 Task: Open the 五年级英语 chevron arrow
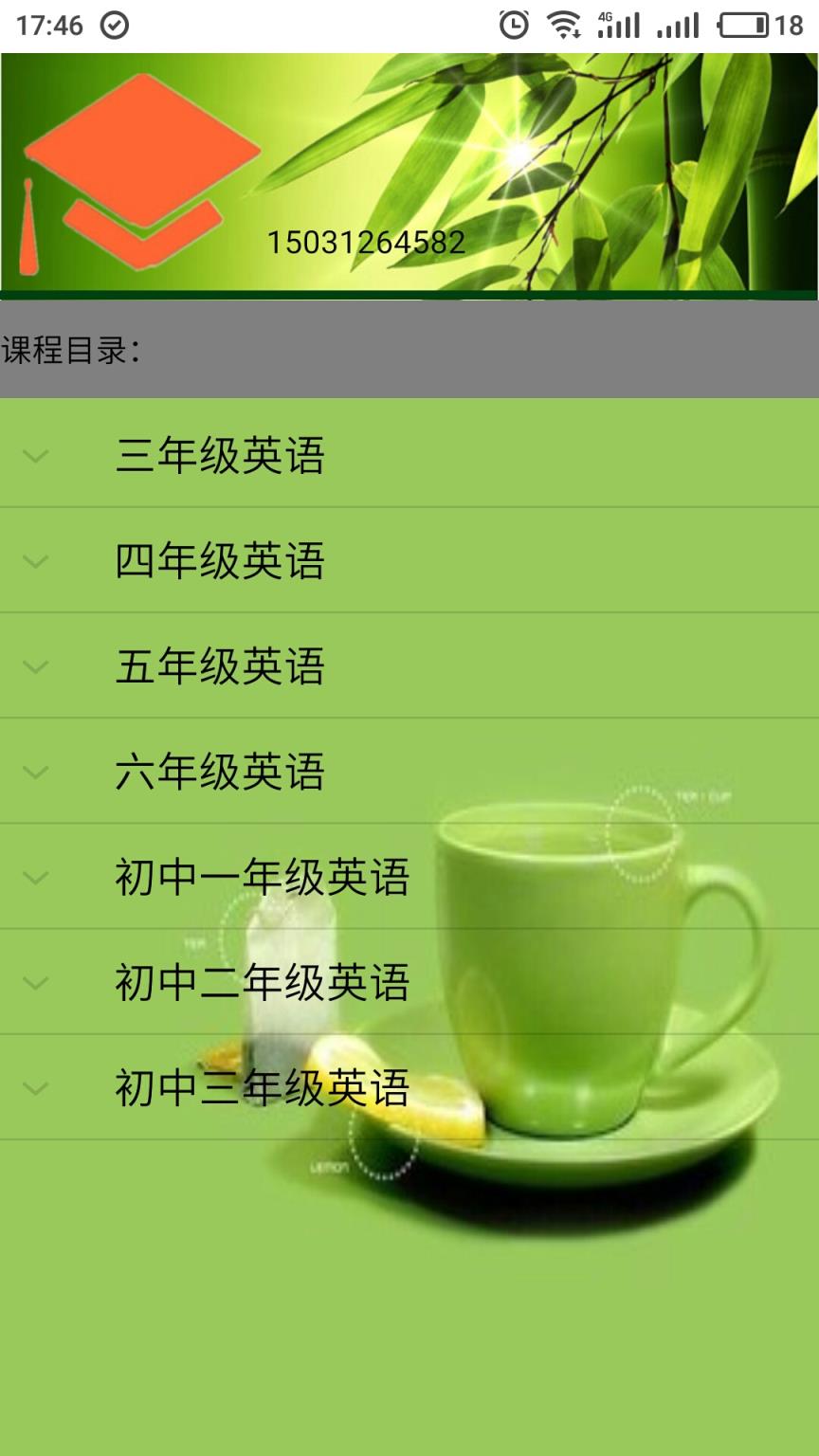coord(36,667)
